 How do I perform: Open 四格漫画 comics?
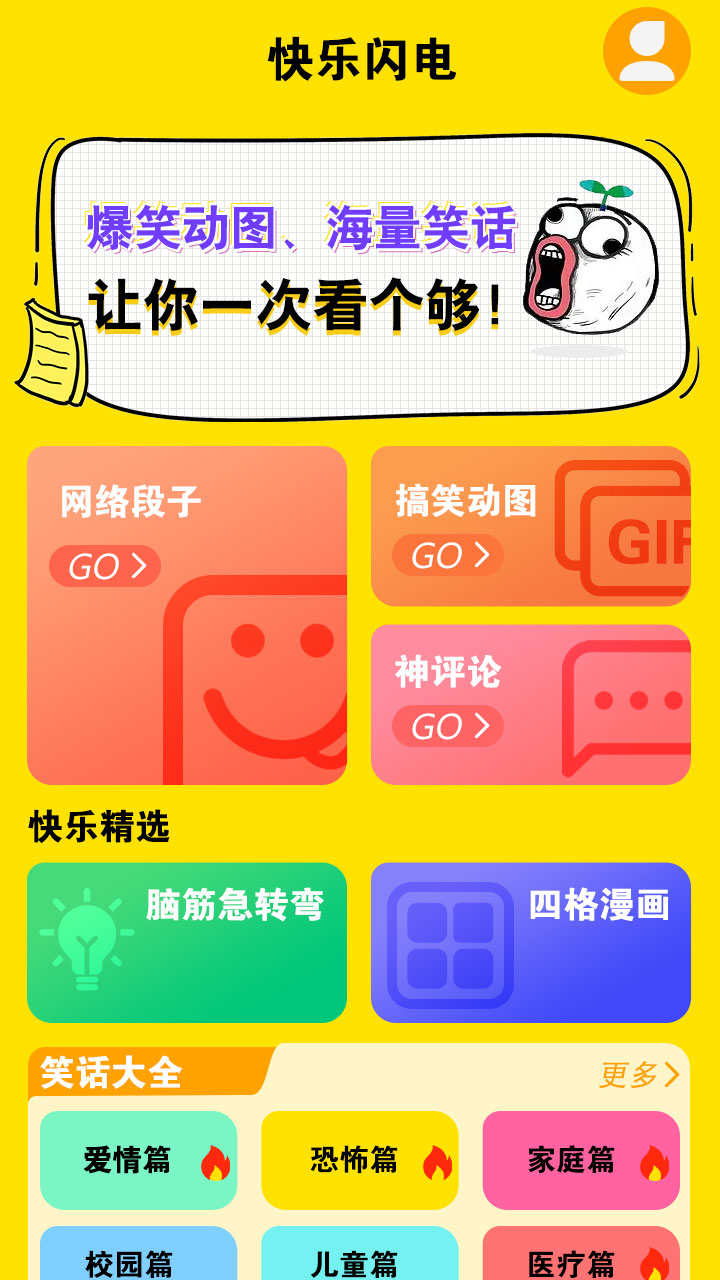point(530,942)
